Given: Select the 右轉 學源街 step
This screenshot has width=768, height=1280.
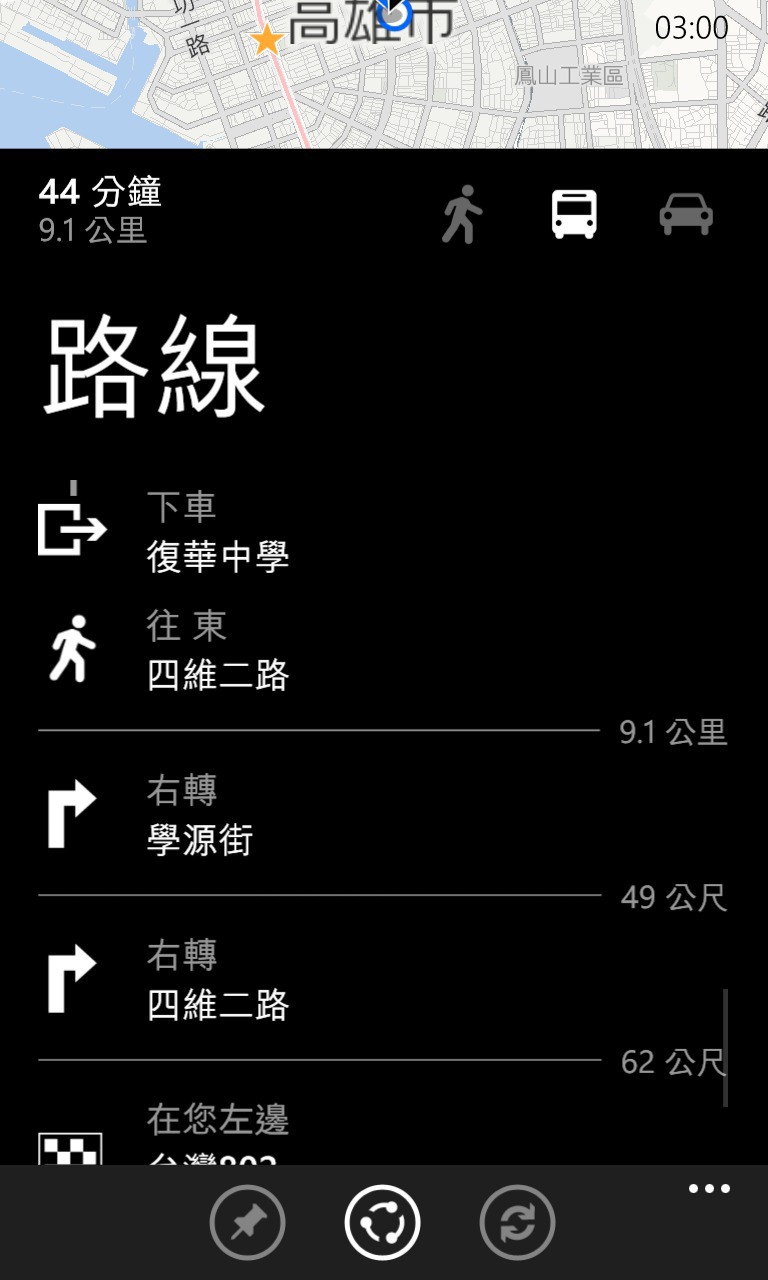Looking at the screenshot, I should click(x=384, y=813).
